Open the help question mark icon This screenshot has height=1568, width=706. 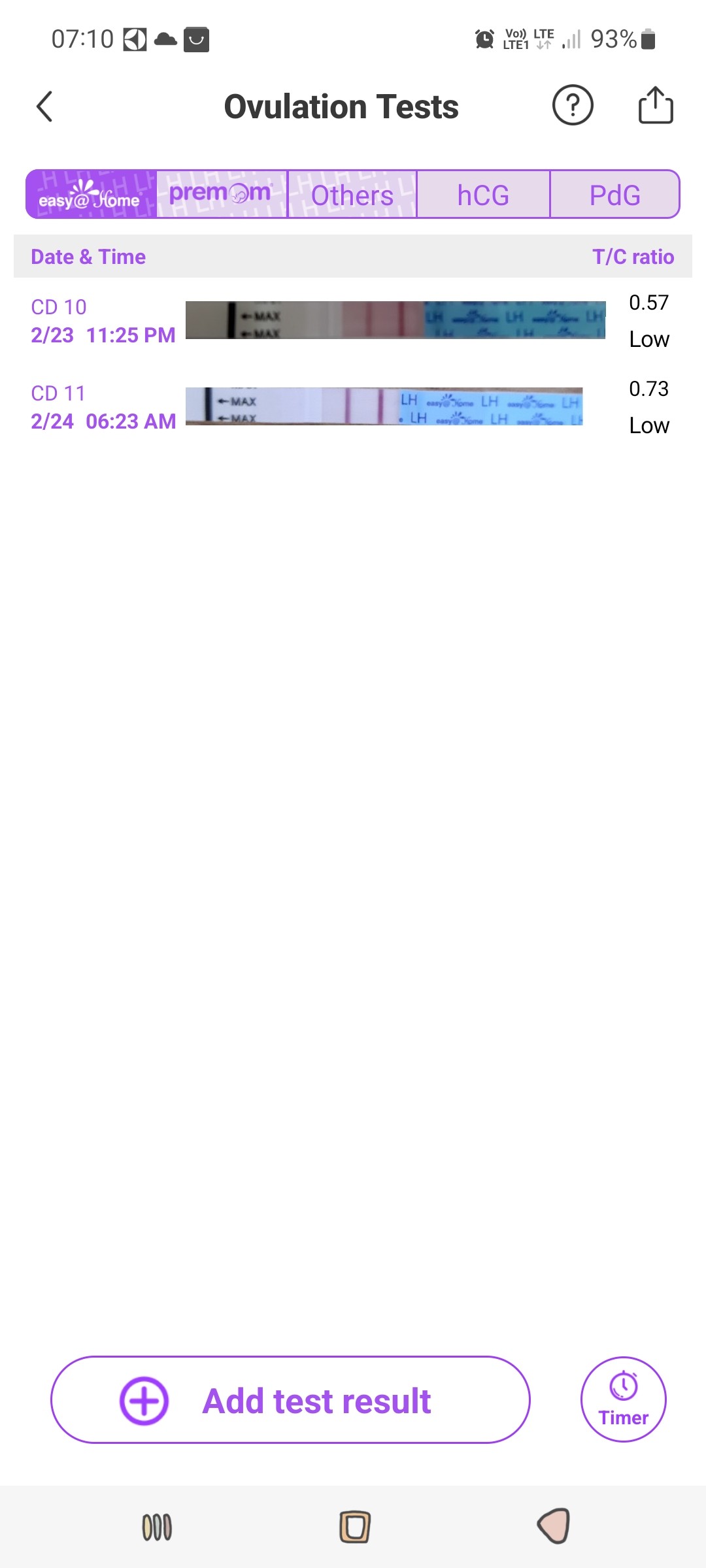point(573,105)
